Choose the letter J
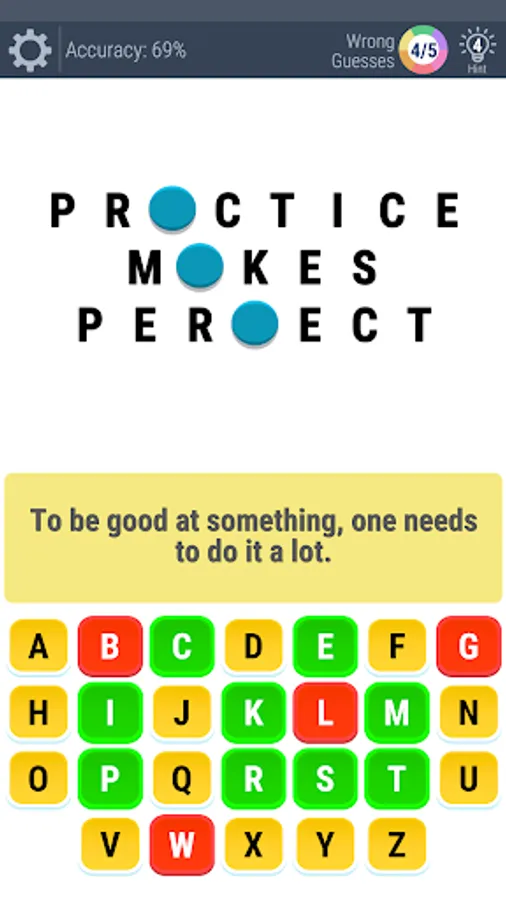Viewport: 506px width, 900px height. [x=182, y=712]
